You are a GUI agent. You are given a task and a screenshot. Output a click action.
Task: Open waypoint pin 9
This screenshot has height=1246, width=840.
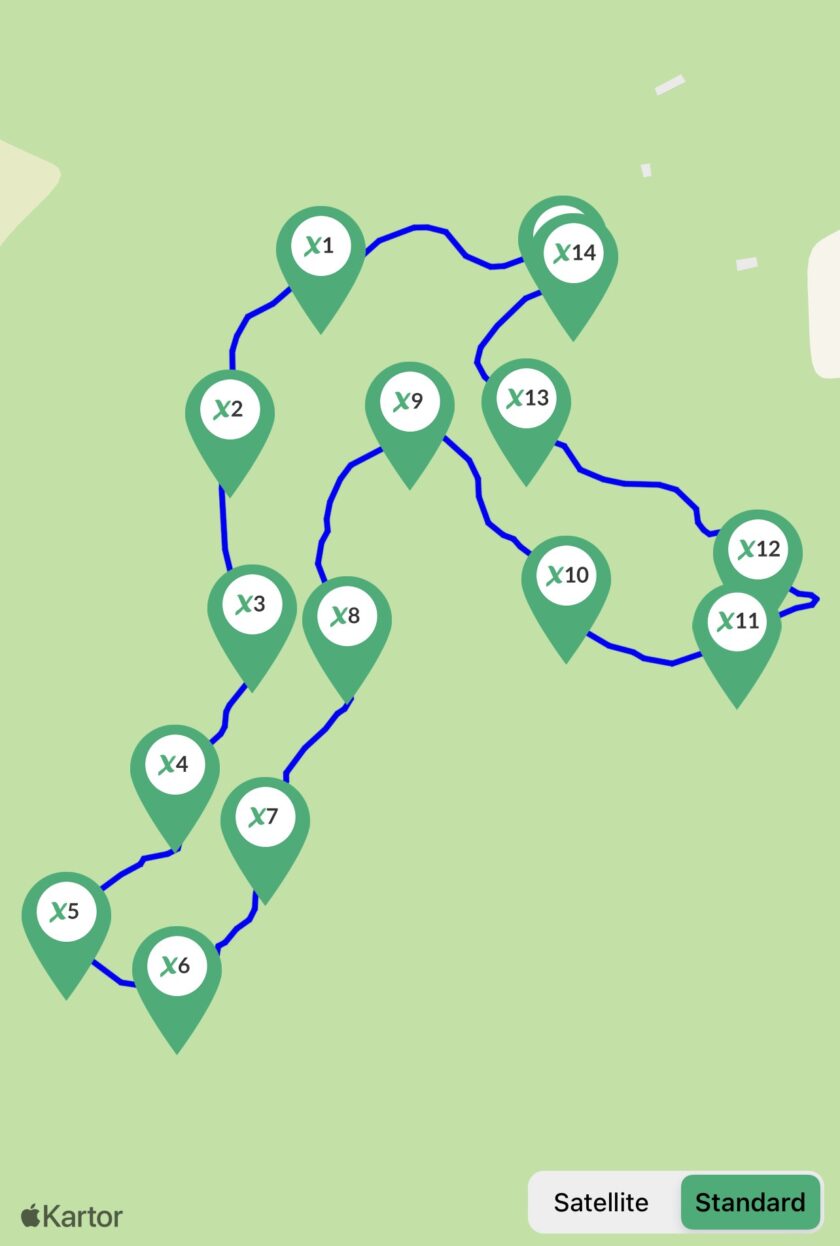click(x=409, y=401)
